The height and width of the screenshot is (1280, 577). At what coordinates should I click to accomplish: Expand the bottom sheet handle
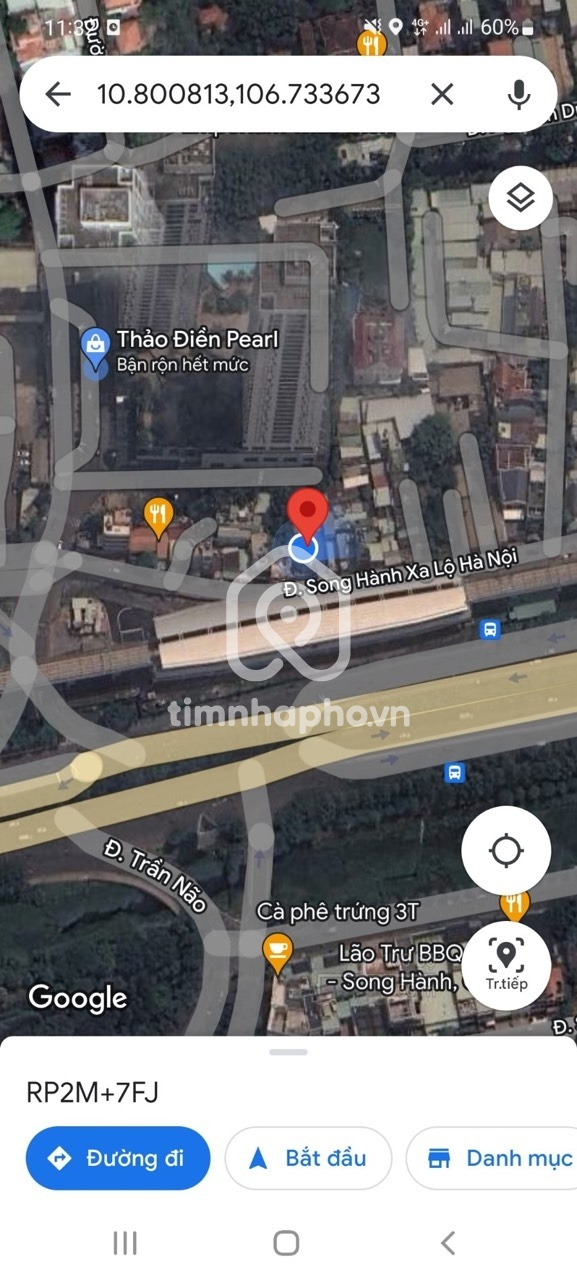click(x=288, y=1052)
